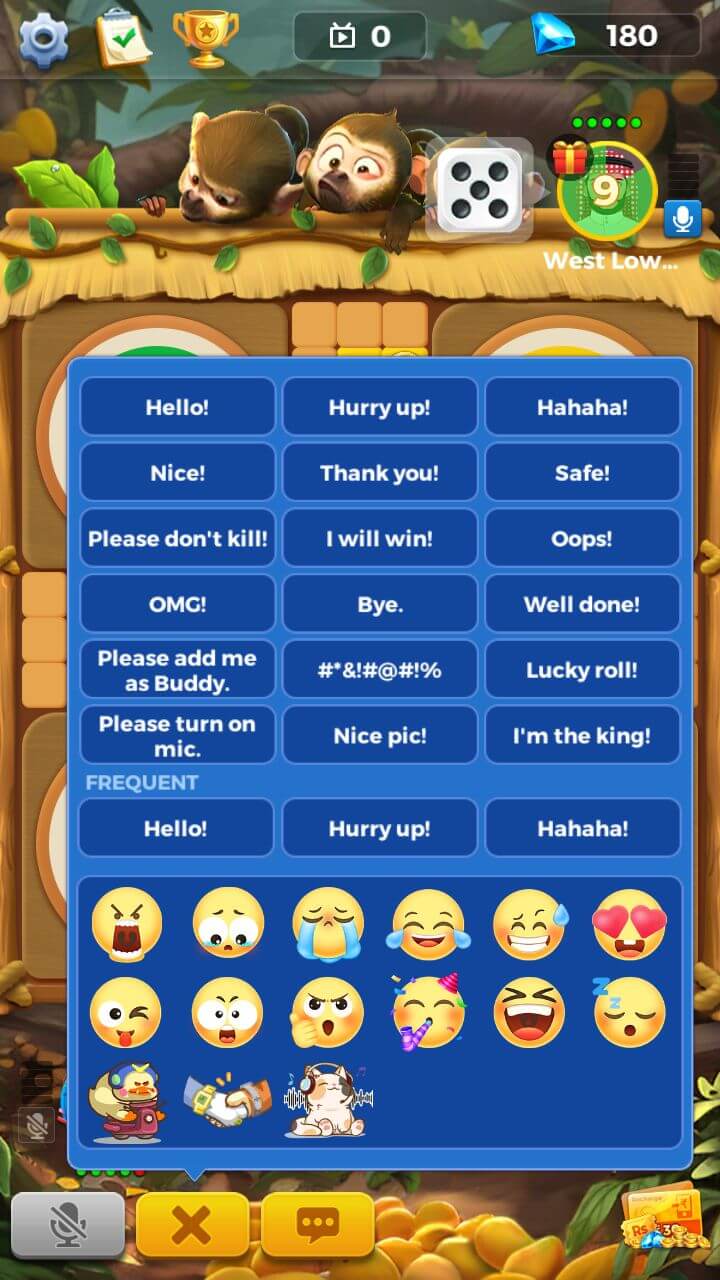Open the settings gear icon
The height and width of the screenshot is (1280, 720).
tap(43, 39)
